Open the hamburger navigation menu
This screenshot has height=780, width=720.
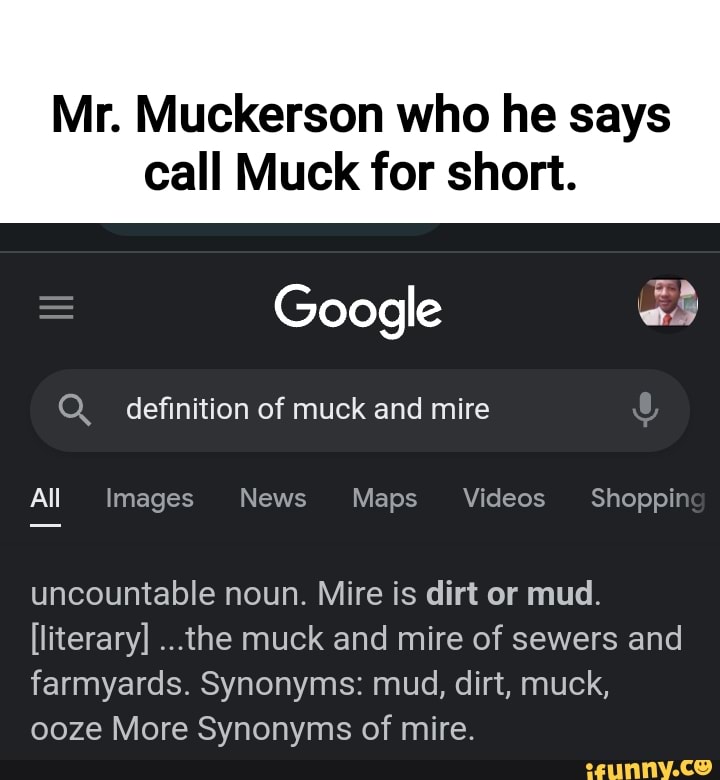click(x=56, y=307)
